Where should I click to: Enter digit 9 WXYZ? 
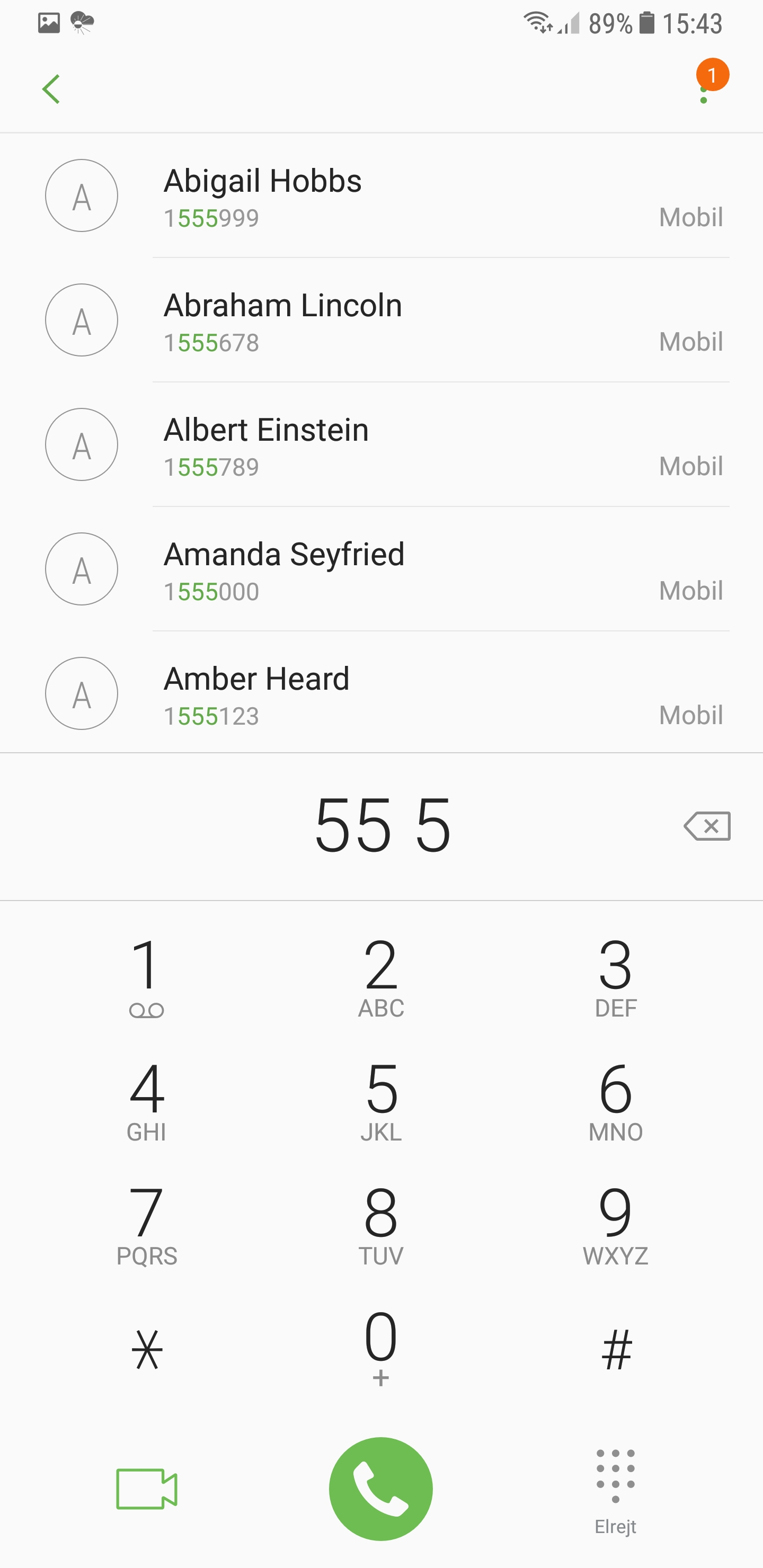click(x=616, y=1226)
